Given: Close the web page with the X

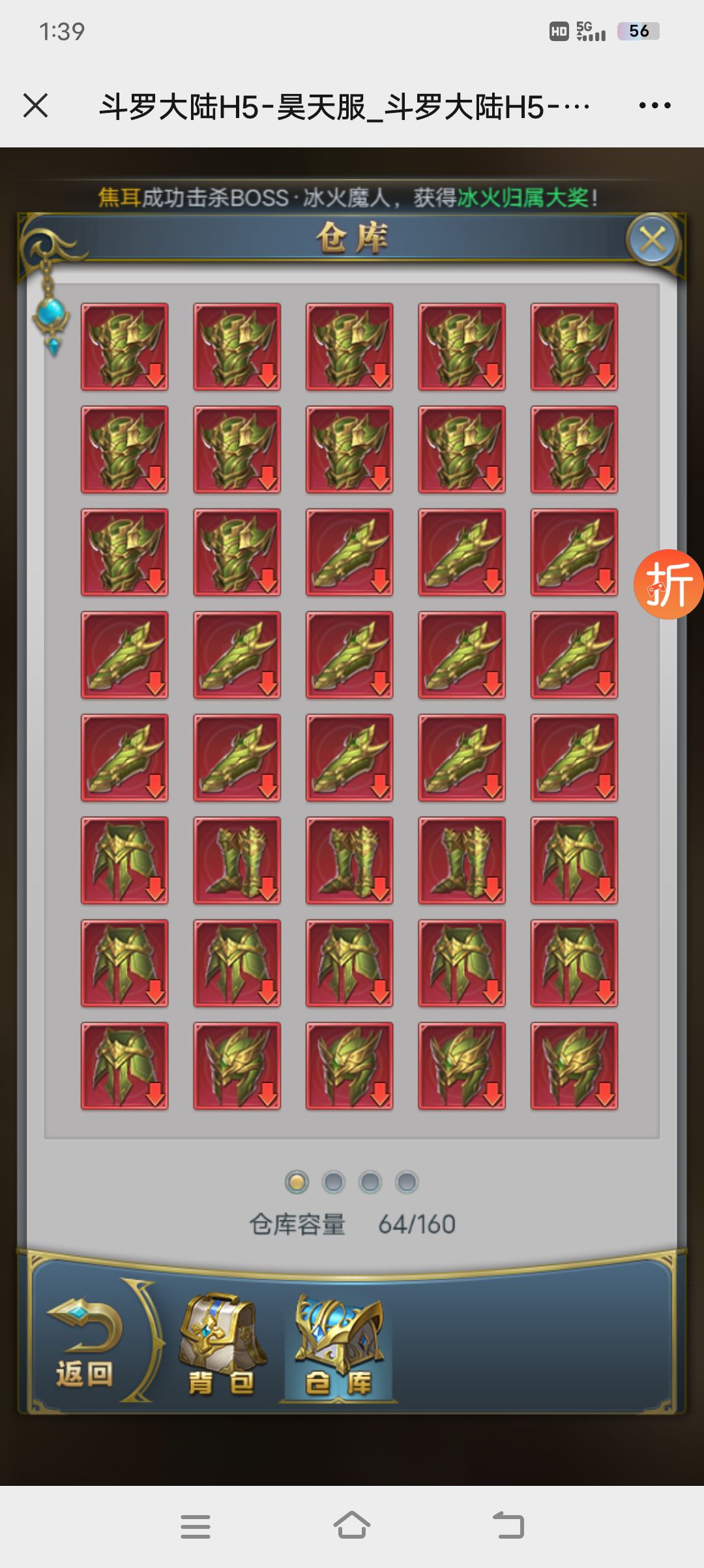Looking at the screenshot, I should (35, 105).
